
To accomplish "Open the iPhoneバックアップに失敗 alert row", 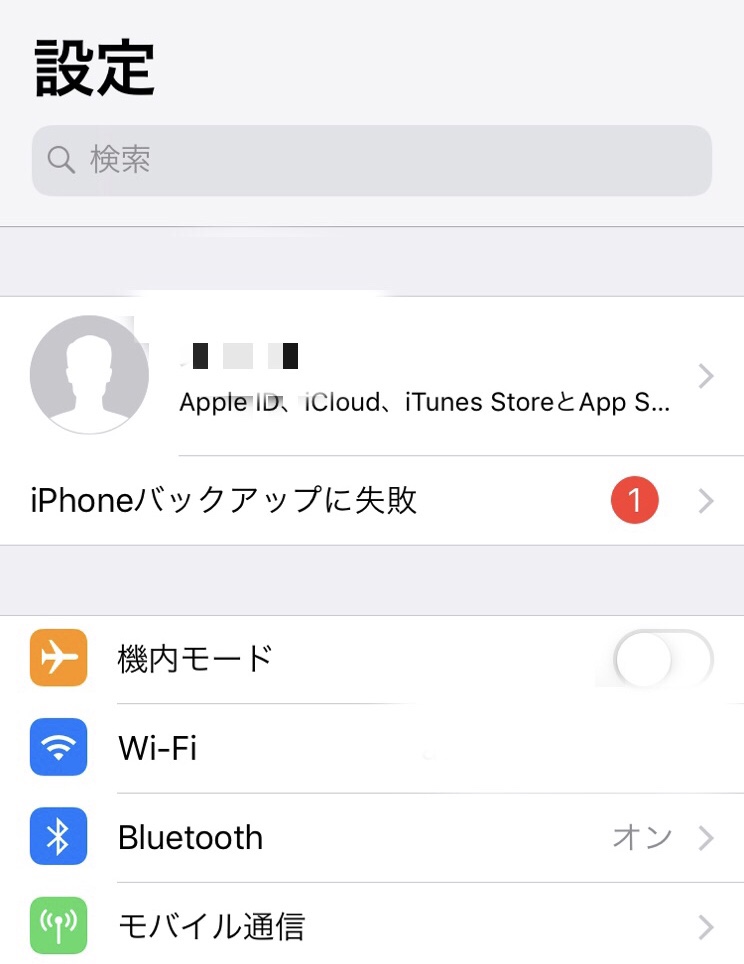I will point(372,500).
